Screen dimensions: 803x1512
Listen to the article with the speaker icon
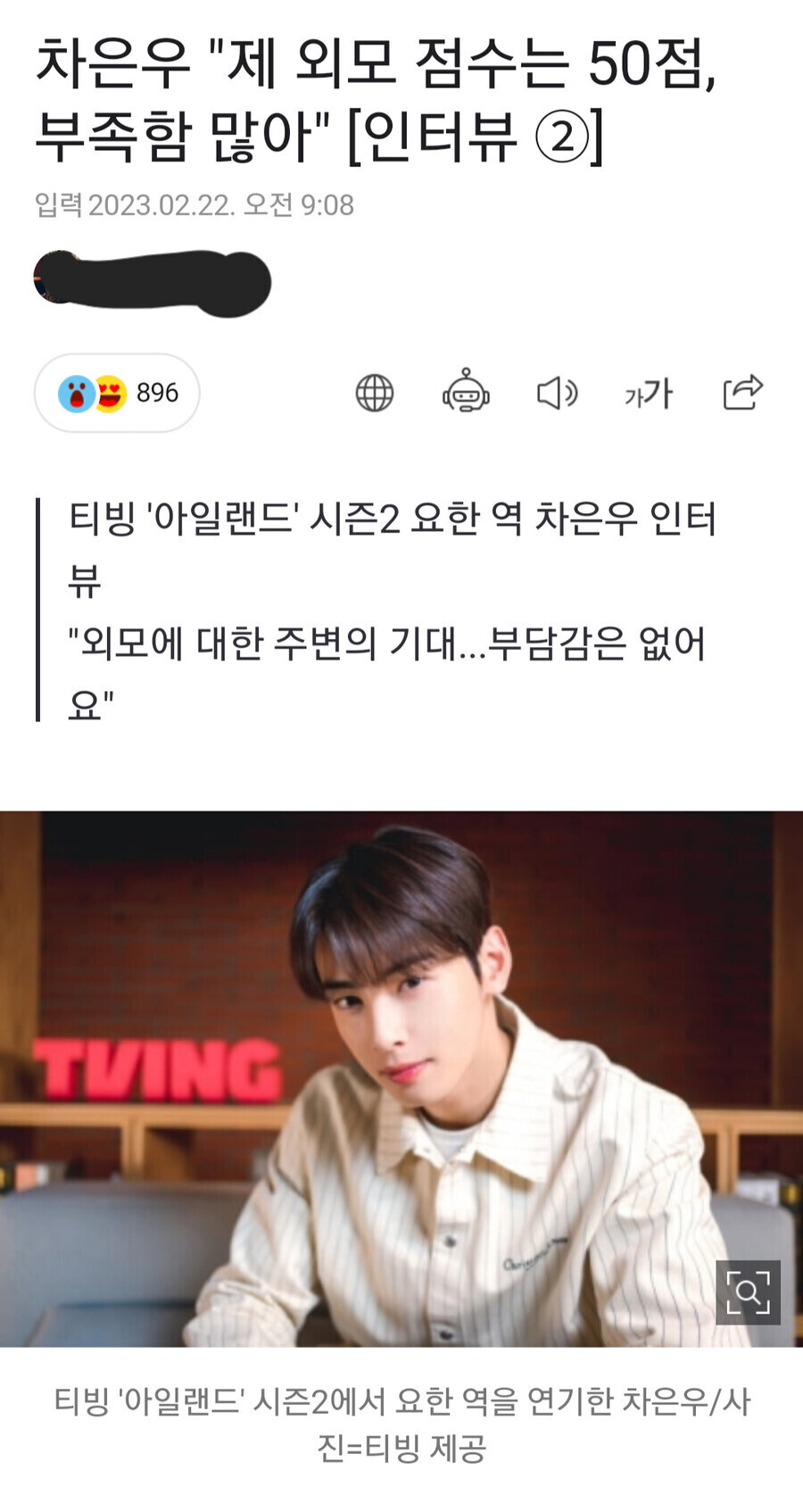(557, 393)
